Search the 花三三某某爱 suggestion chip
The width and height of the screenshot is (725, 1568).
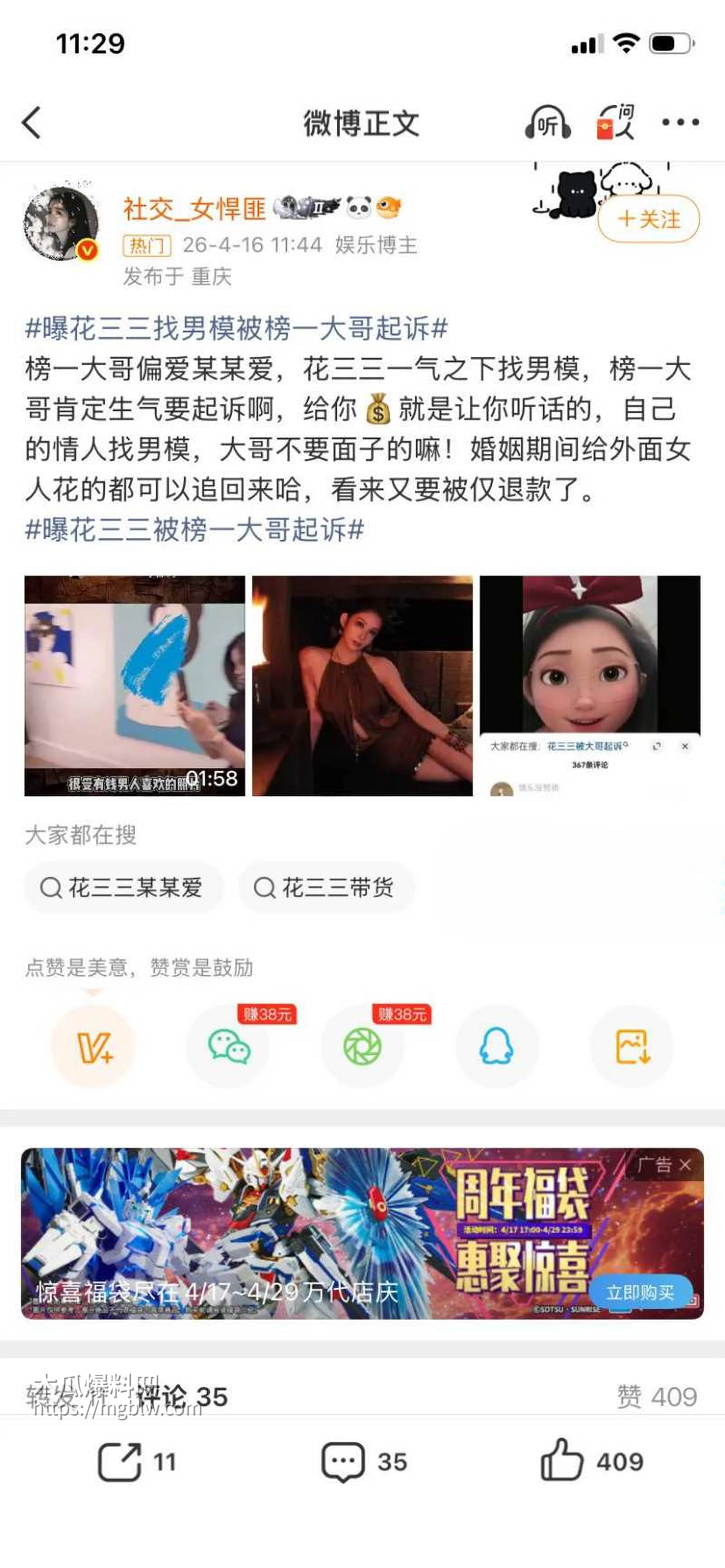coord(123,889)
